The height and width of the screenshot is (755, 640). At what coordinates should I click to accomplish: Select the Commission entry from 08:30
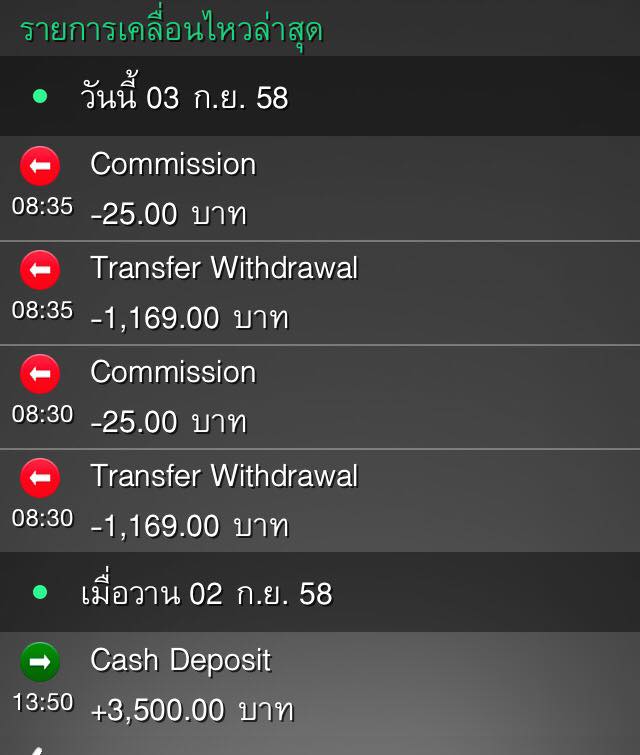click(320, 397)
